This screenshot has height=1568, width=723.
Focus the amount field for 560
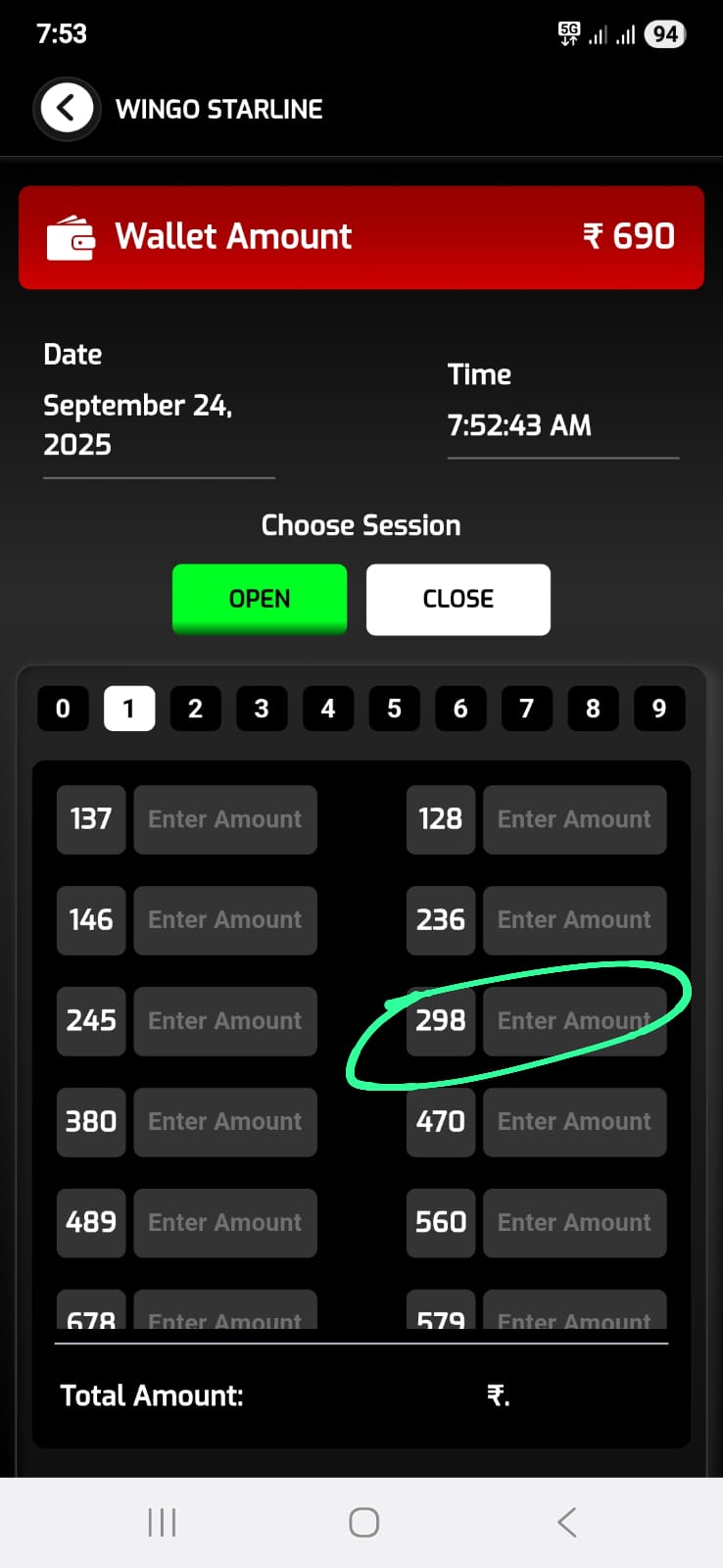pos(574,1223)
